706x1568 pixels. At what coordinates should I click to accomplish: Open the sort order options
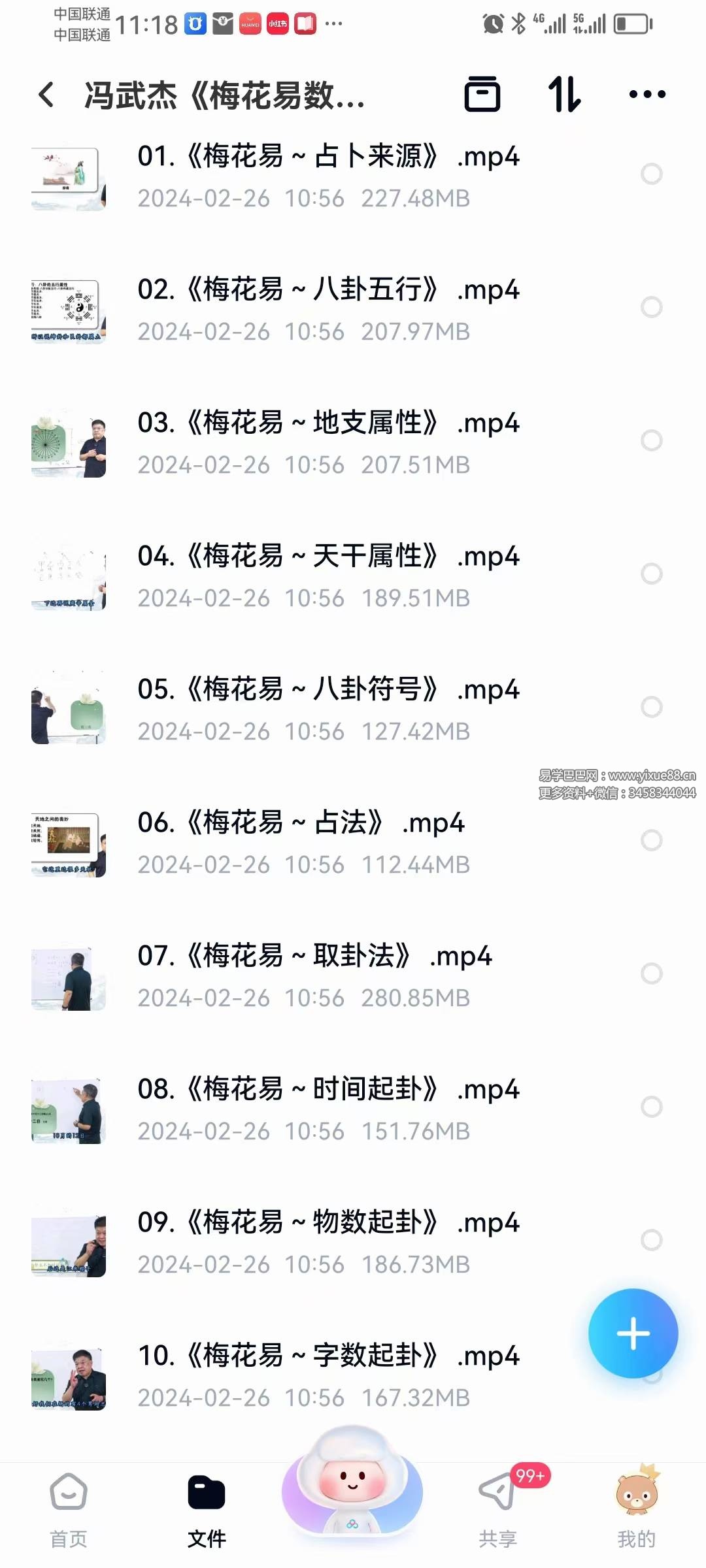coord(563,94)
